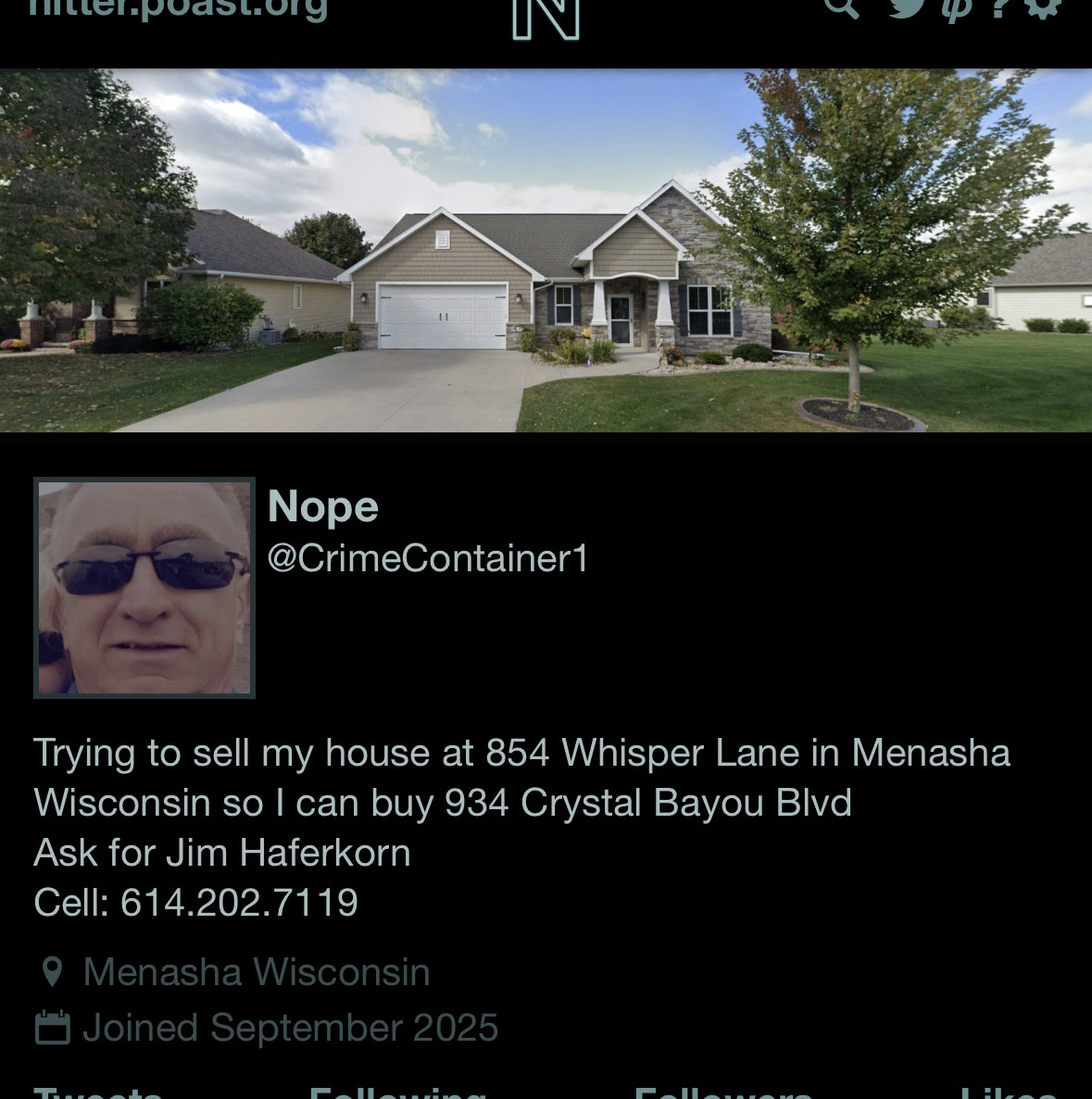This screenshot has height=1099, width=1092.
Task: Tap the @CrimeContainer1 handle link
Action: 427,558
